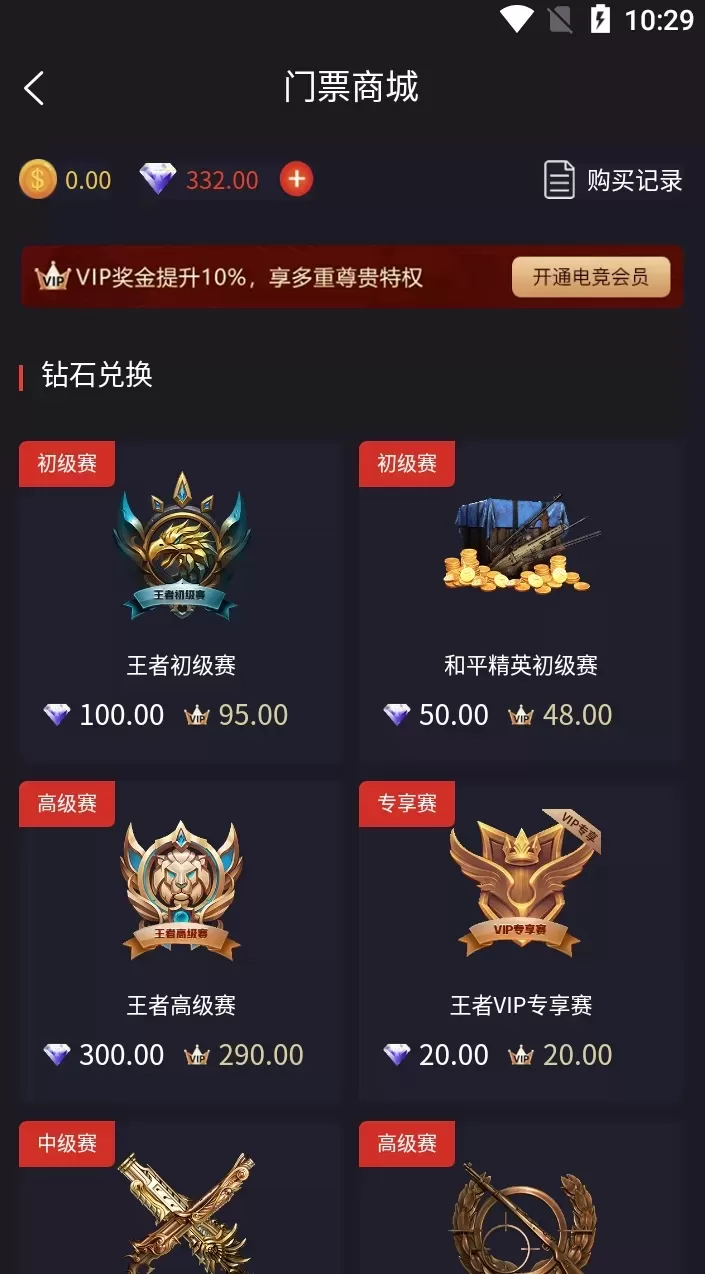Image resolution: width=705 pixels, height=1274 pixels.
Task: Tap the red plus to add diamonds
Action: pyautogui.click(x=296, y=179)
